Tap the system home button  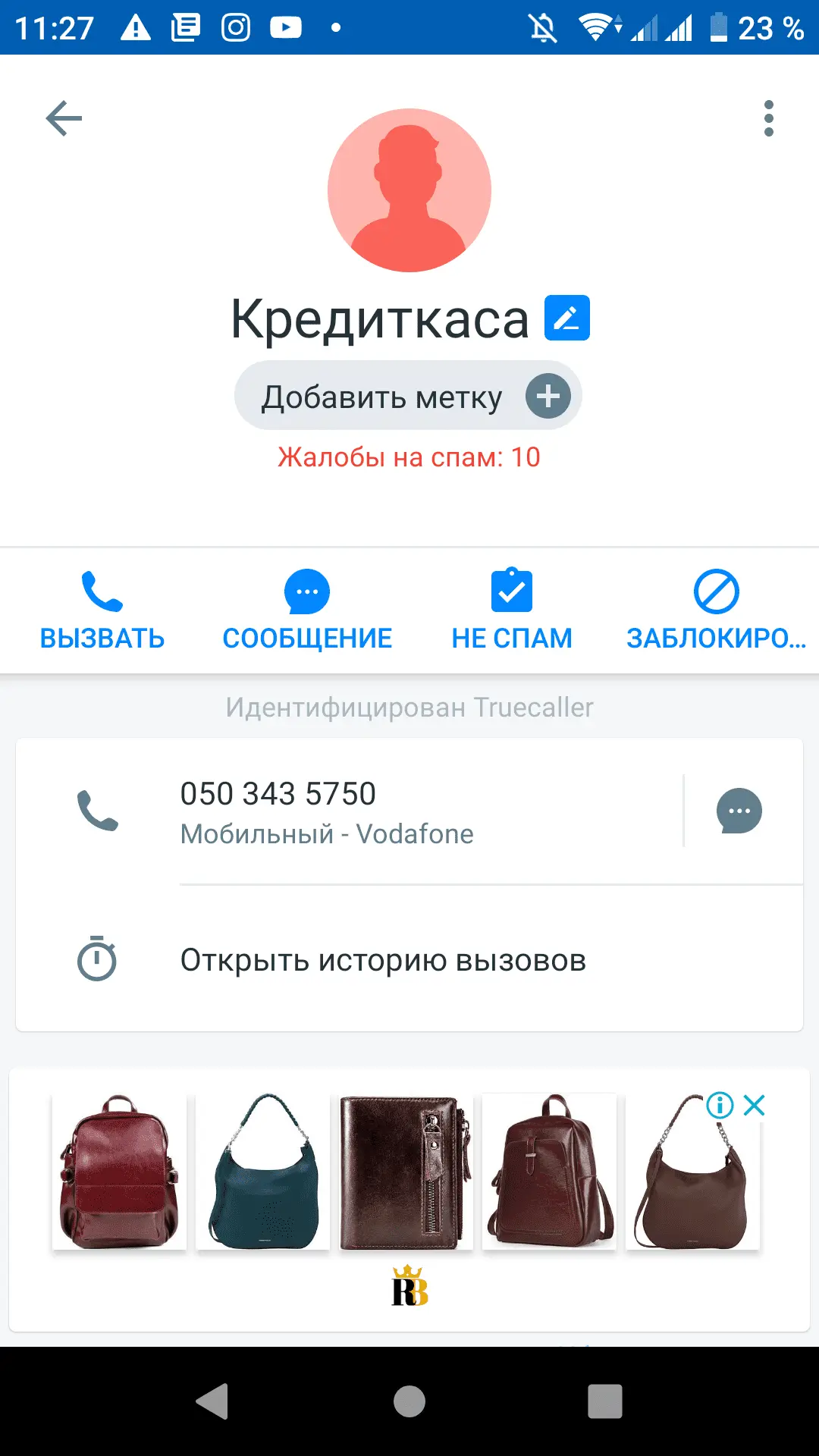coord(409,1401)
